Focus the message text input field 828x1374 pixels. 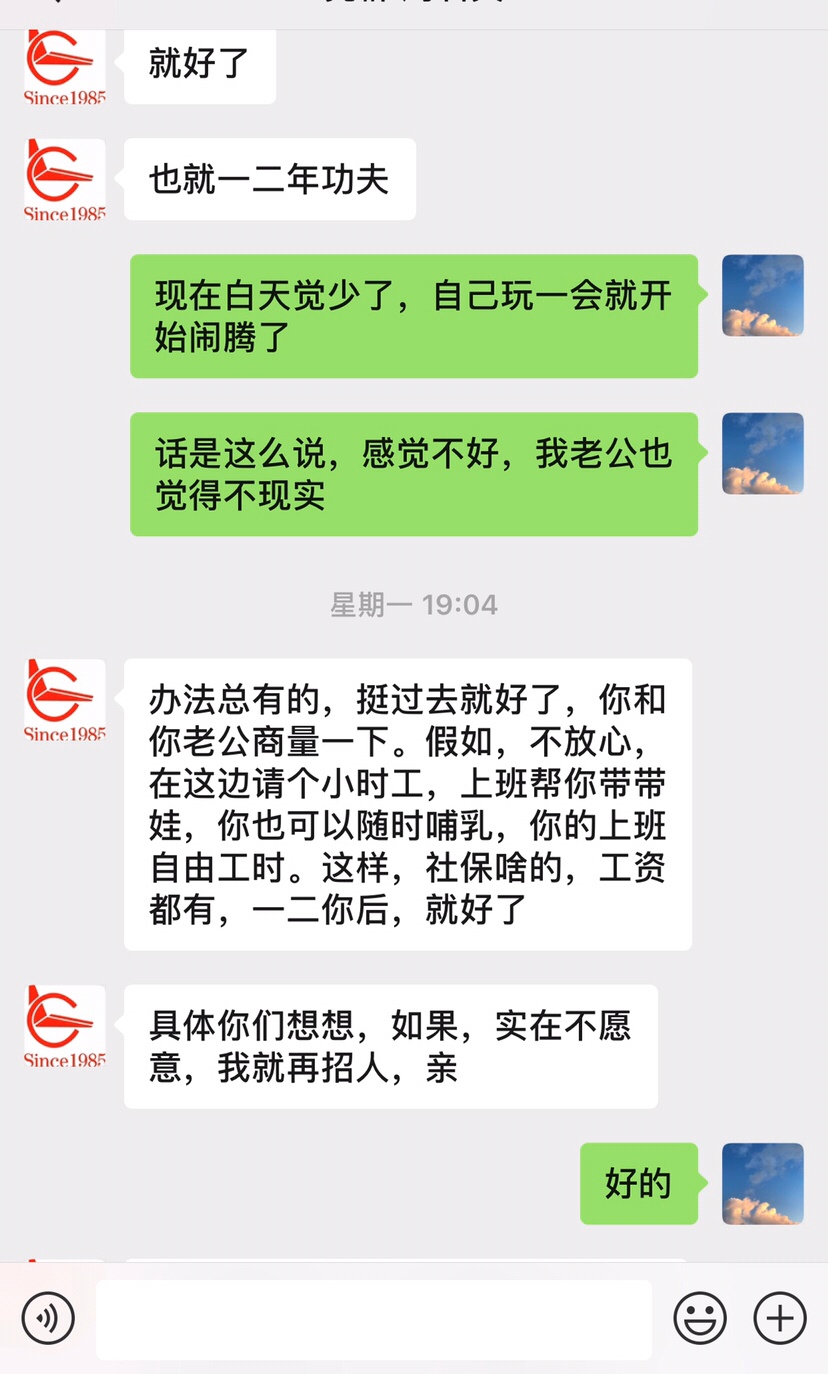[x=374, y=1319]
